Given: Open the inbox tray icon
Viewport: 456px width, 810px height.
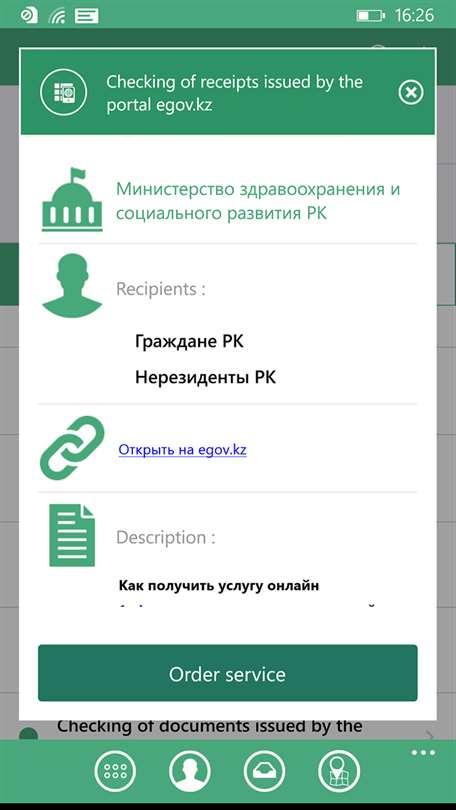Looking at the screenshot, I should click(264, 771).
